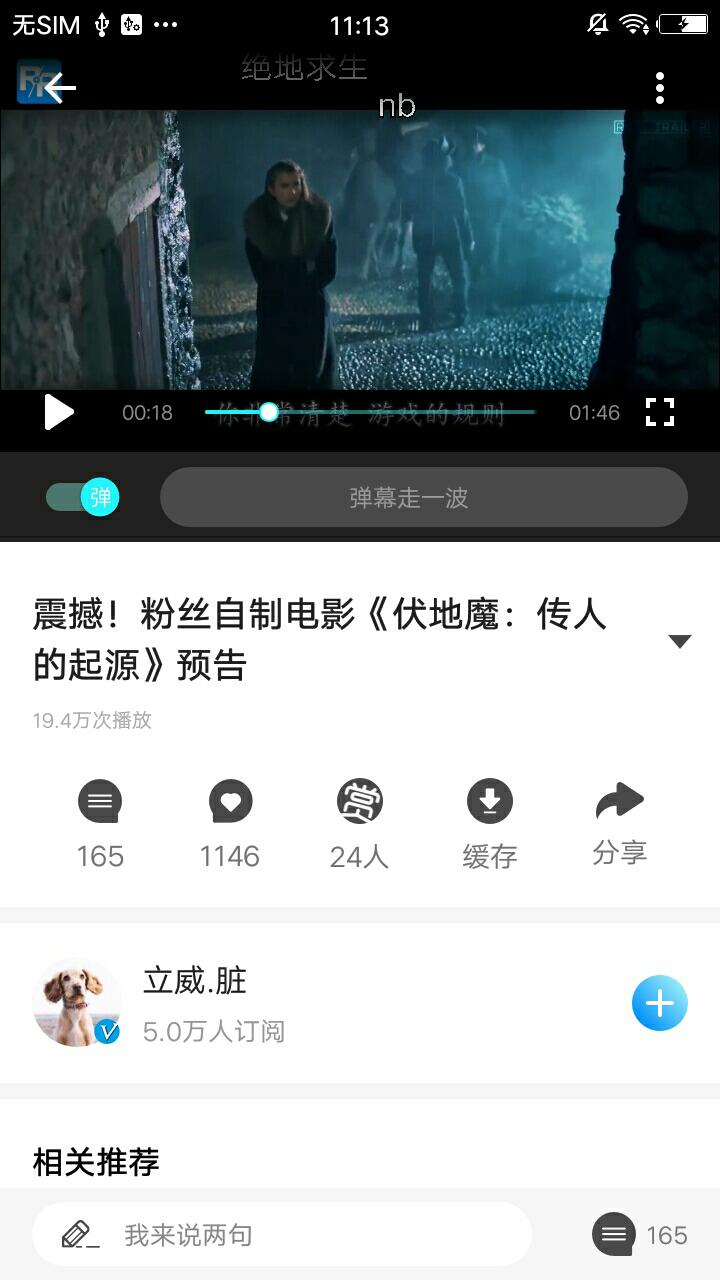
Task: Tap the 弹幕走一波 danmaku input
Action: pos(423,497)
